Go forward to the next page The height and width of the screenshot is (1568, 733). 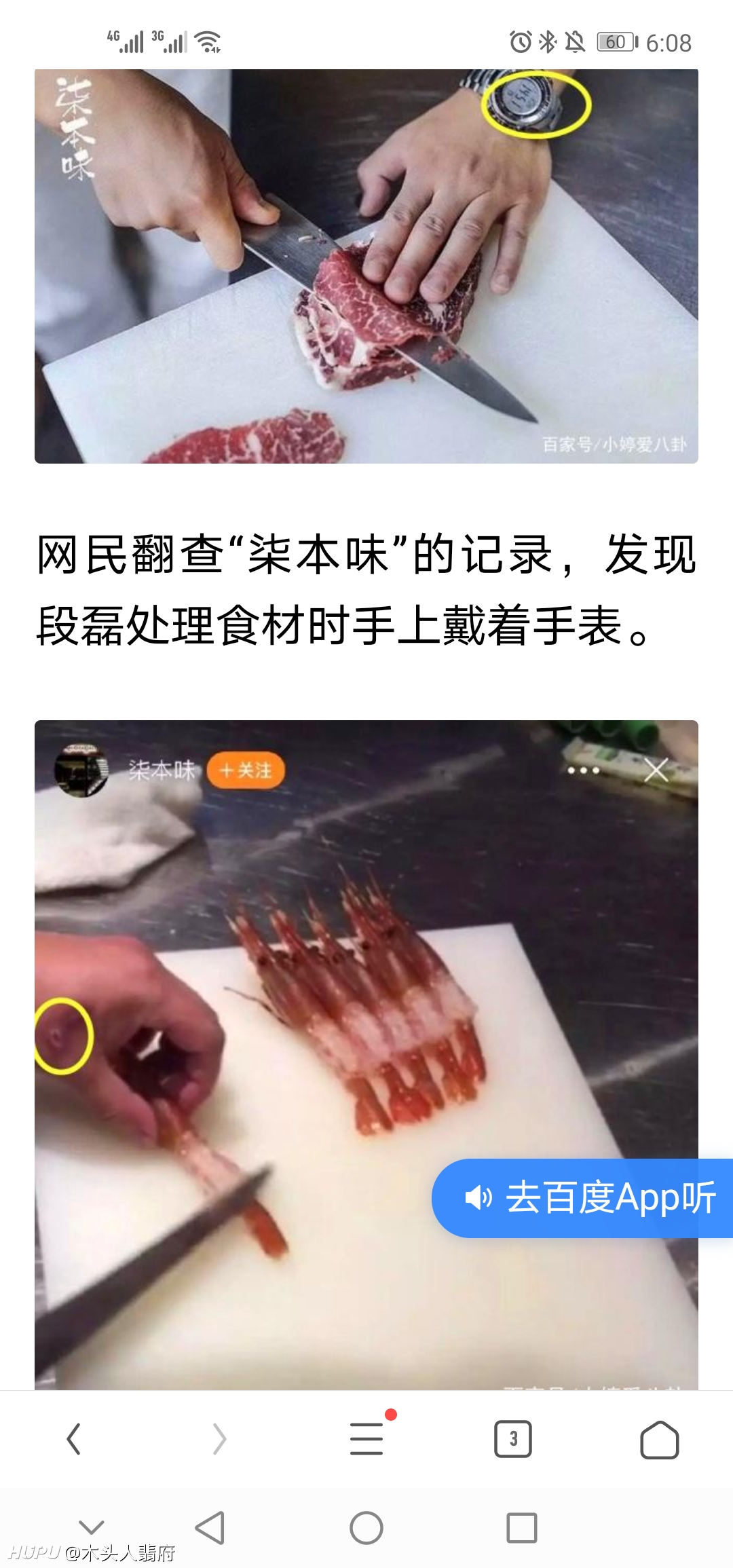219,1439
